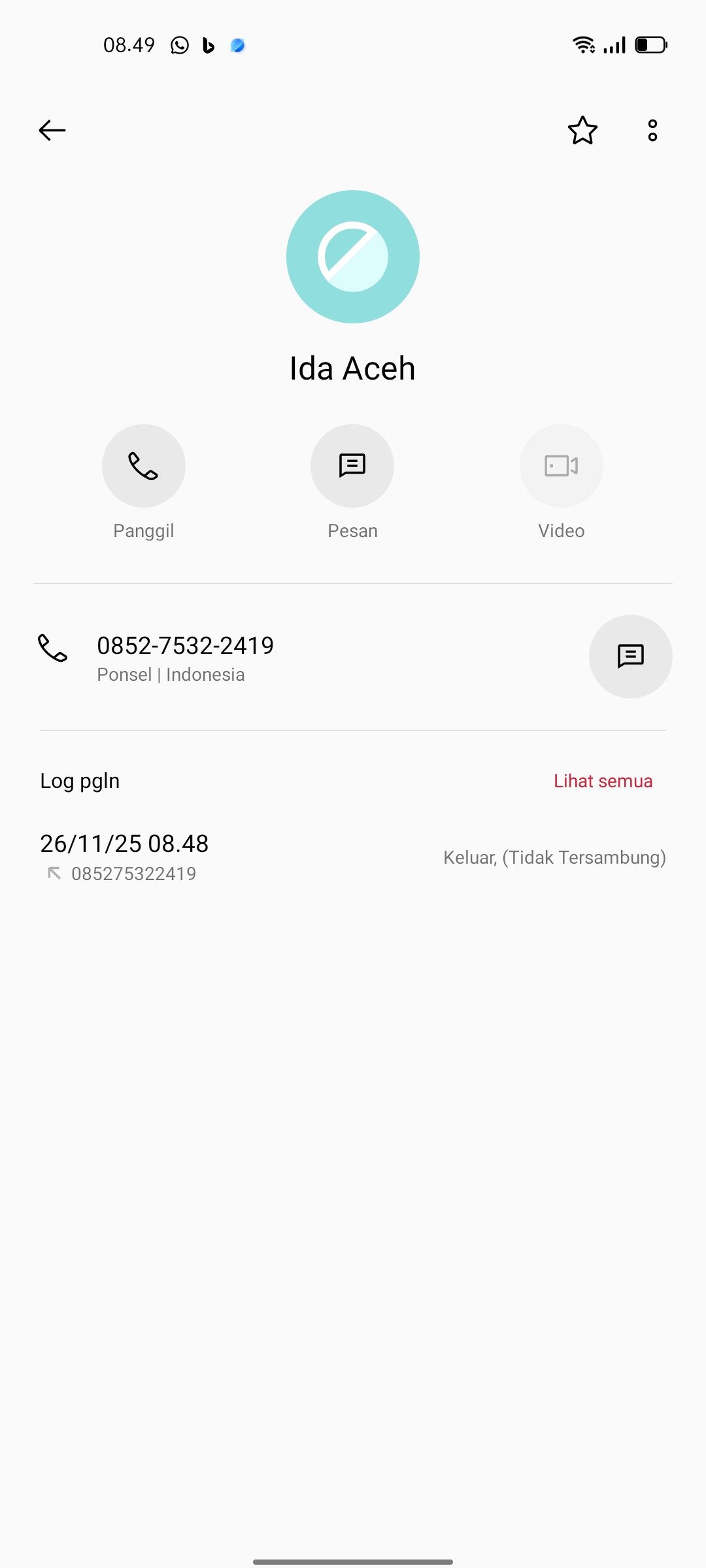The width and height of the screenshot is (706, 1568).
Task: Tap the Keluar Tidak Tersambung status text
Action: click(x=553, y=857)
